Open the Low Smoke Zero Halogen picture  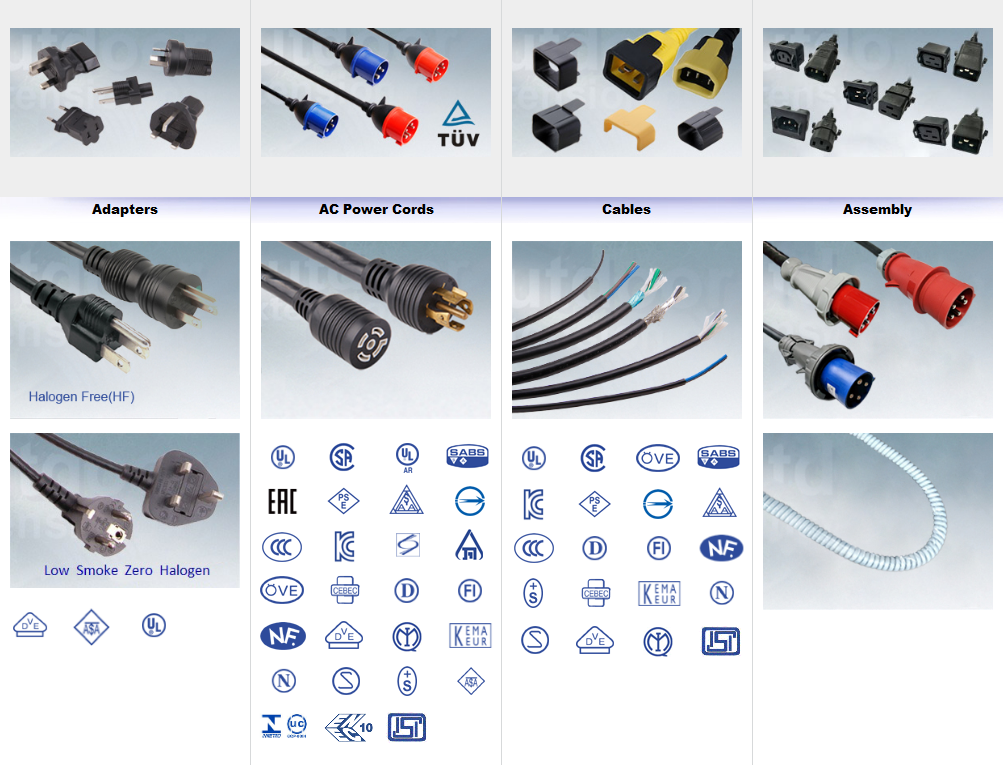tap(125, 510)
